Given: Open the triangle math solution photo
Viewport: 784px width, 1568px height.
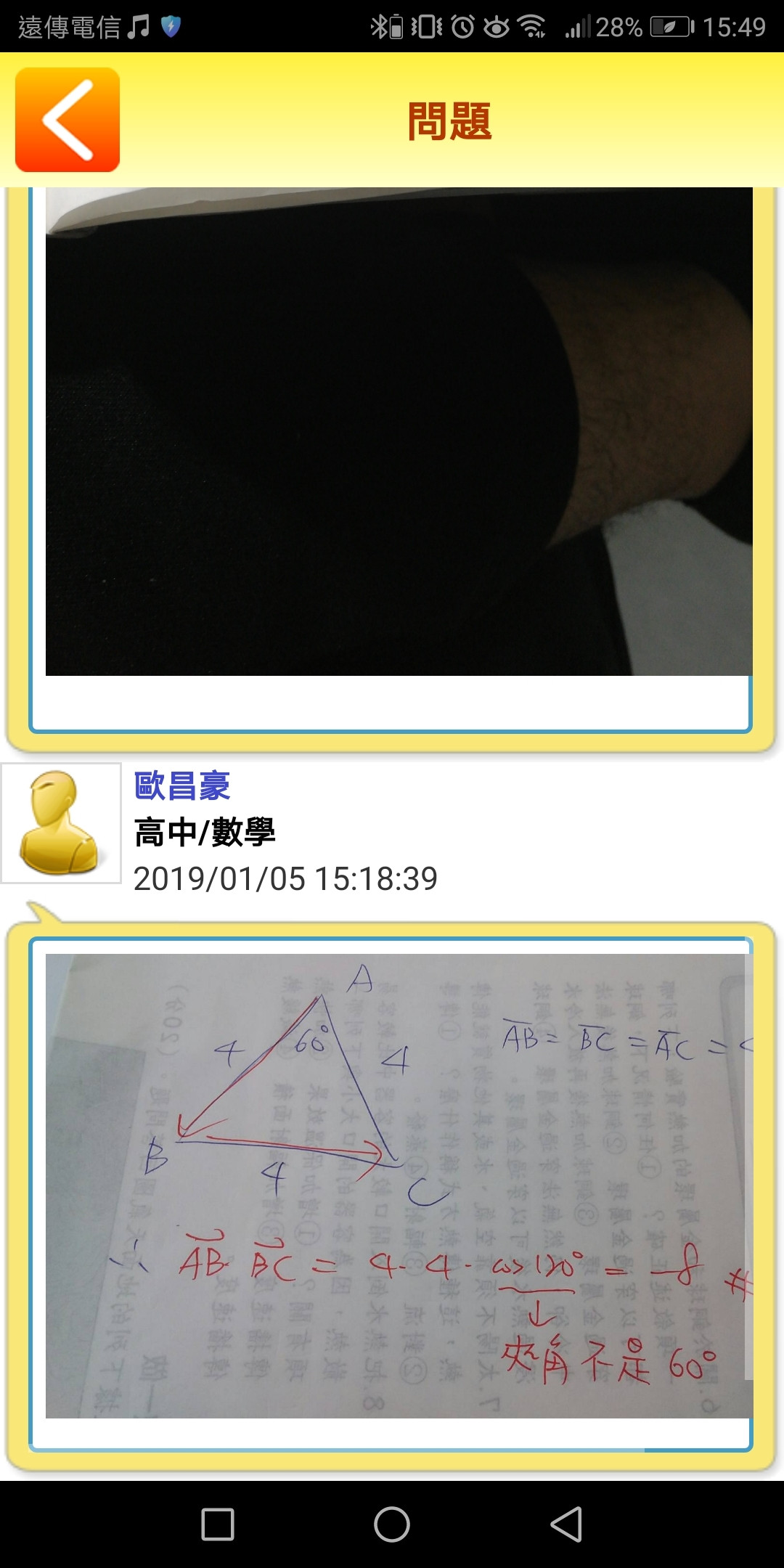Looking at the screenshot, I should [399, 1185].
